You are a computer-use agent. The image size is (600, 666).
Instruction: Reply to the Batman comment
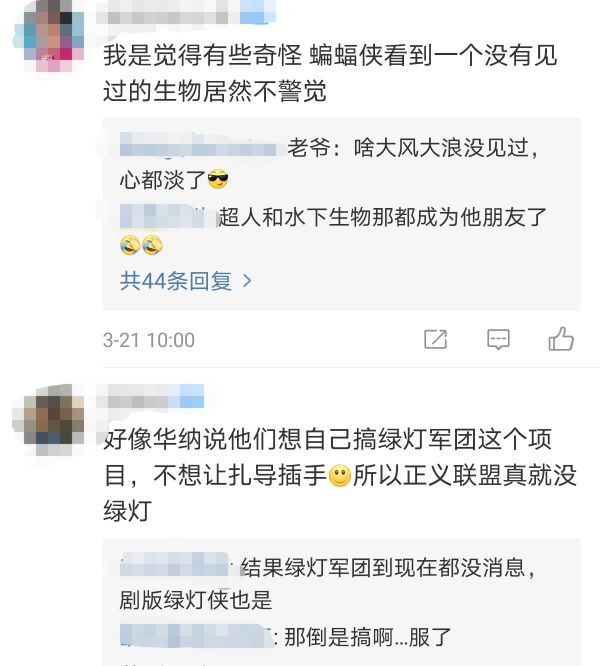498,339
